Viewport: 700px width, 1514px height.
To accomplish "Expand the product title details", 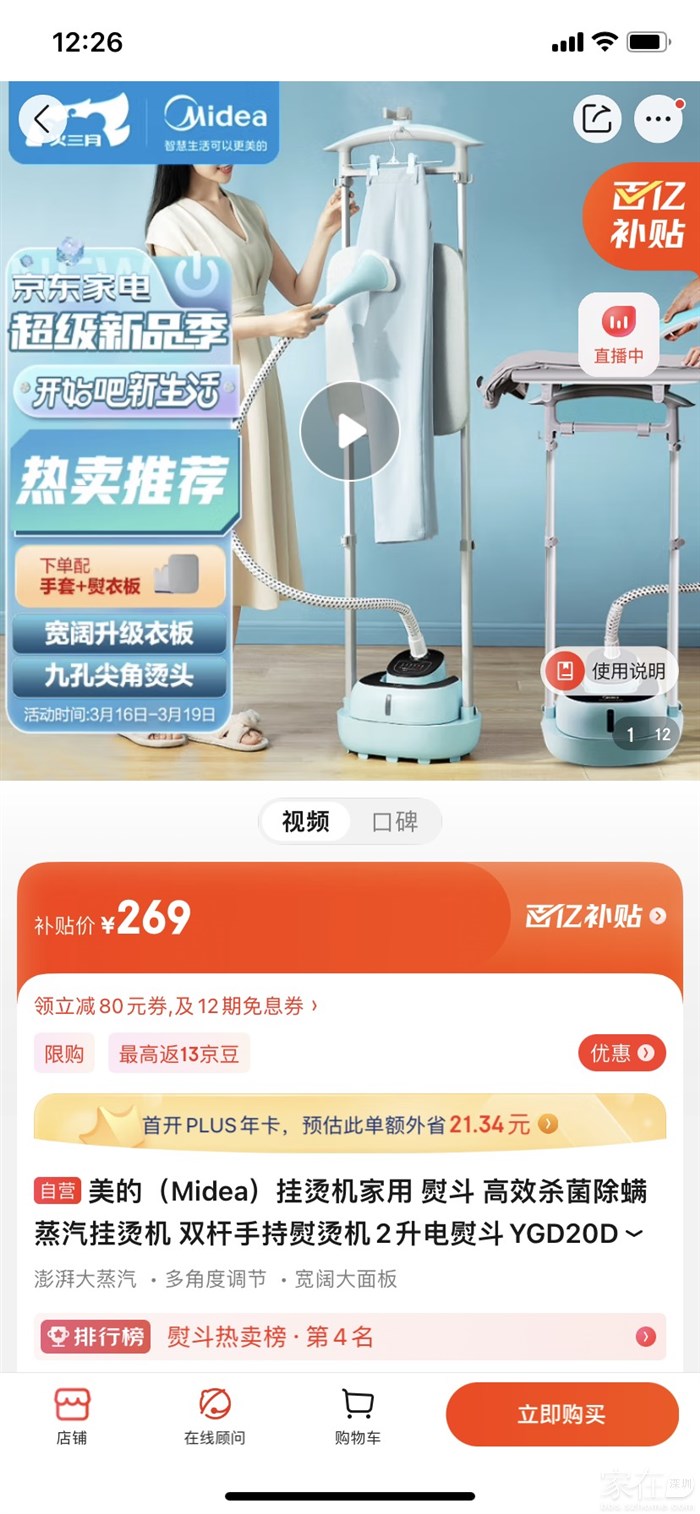I will [x=634, y=1234].
